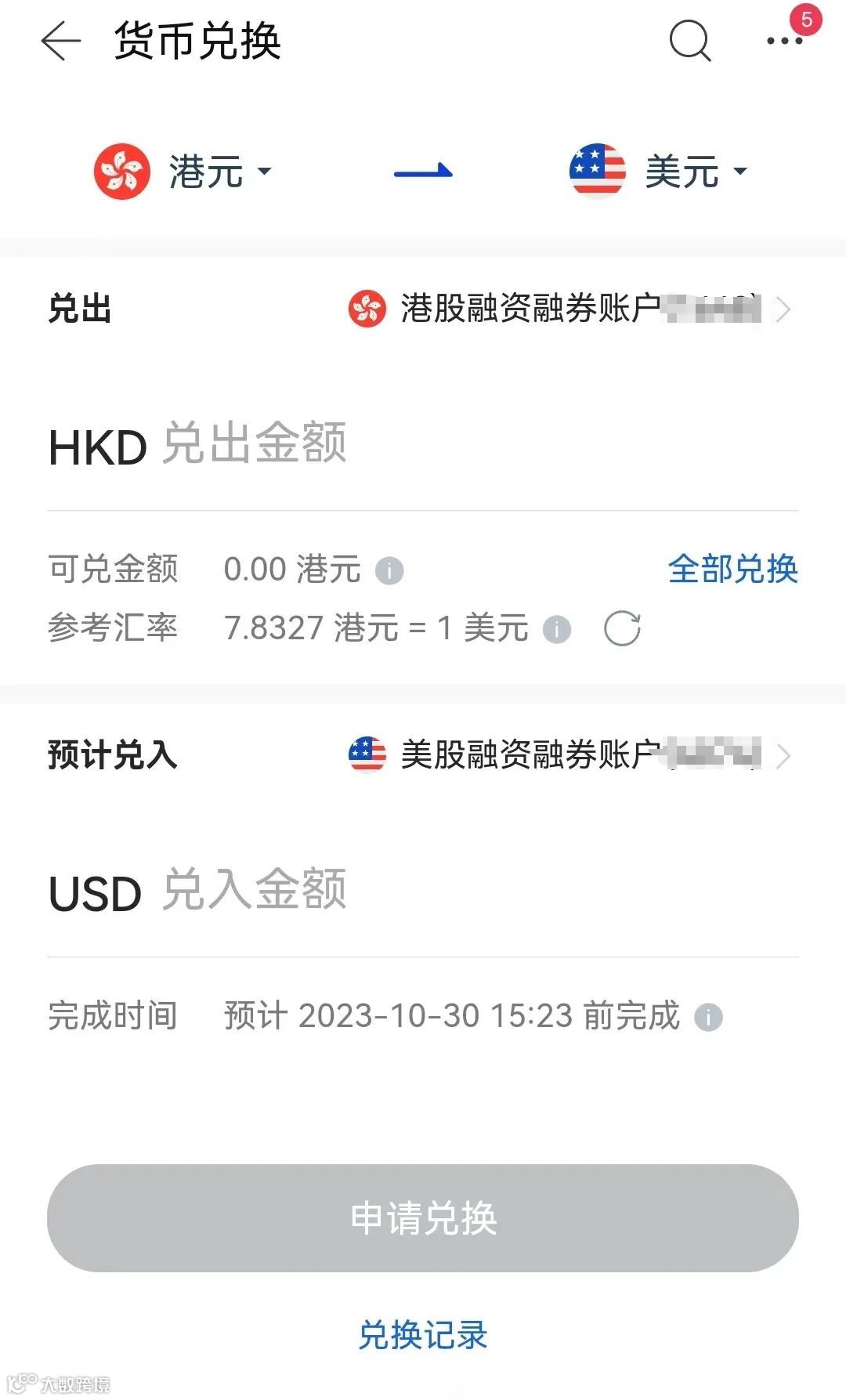Screen dimensions: 846x1400
Task: Tap the info icon beside the exchange rate
Action: click(x=558, y=629)
